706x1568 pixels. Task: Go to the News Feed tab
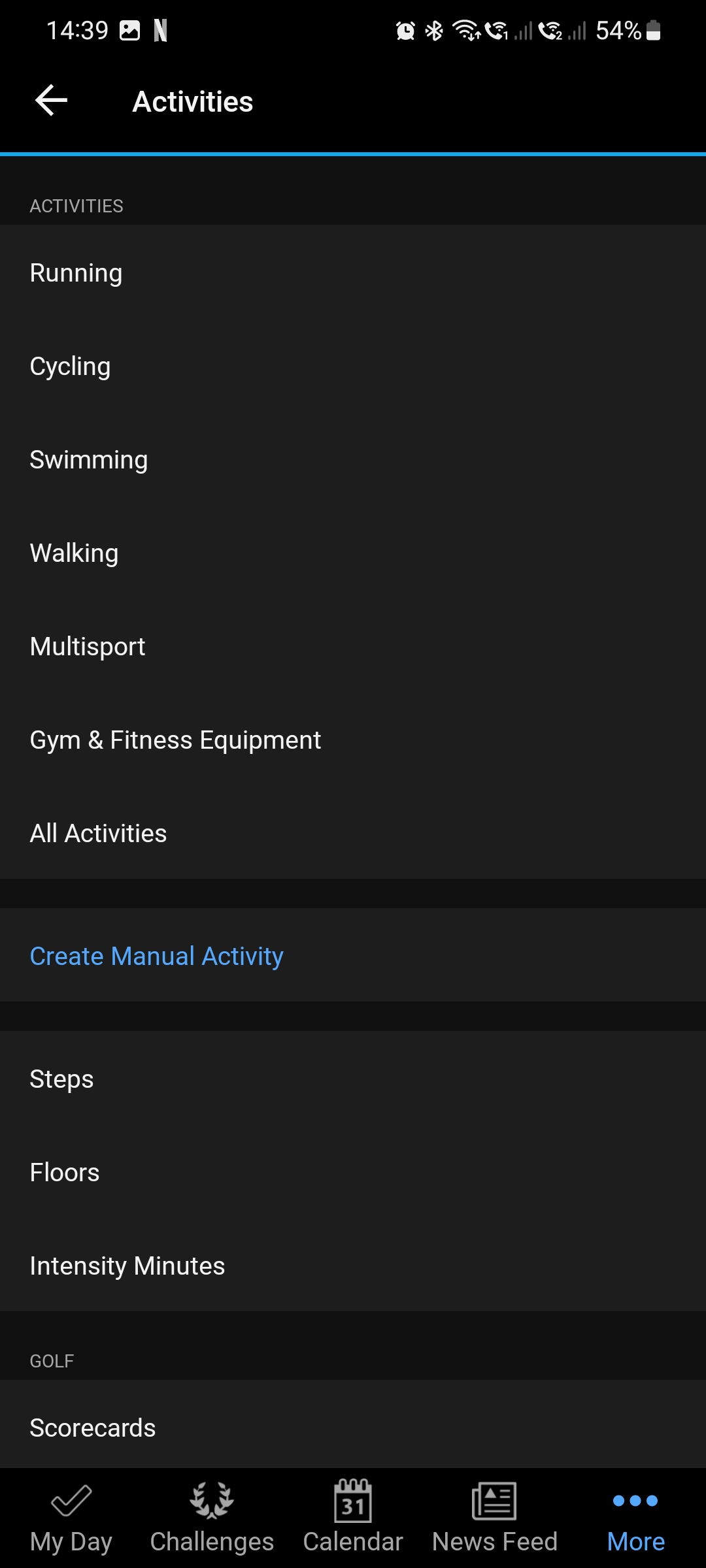coord(494,1518)
